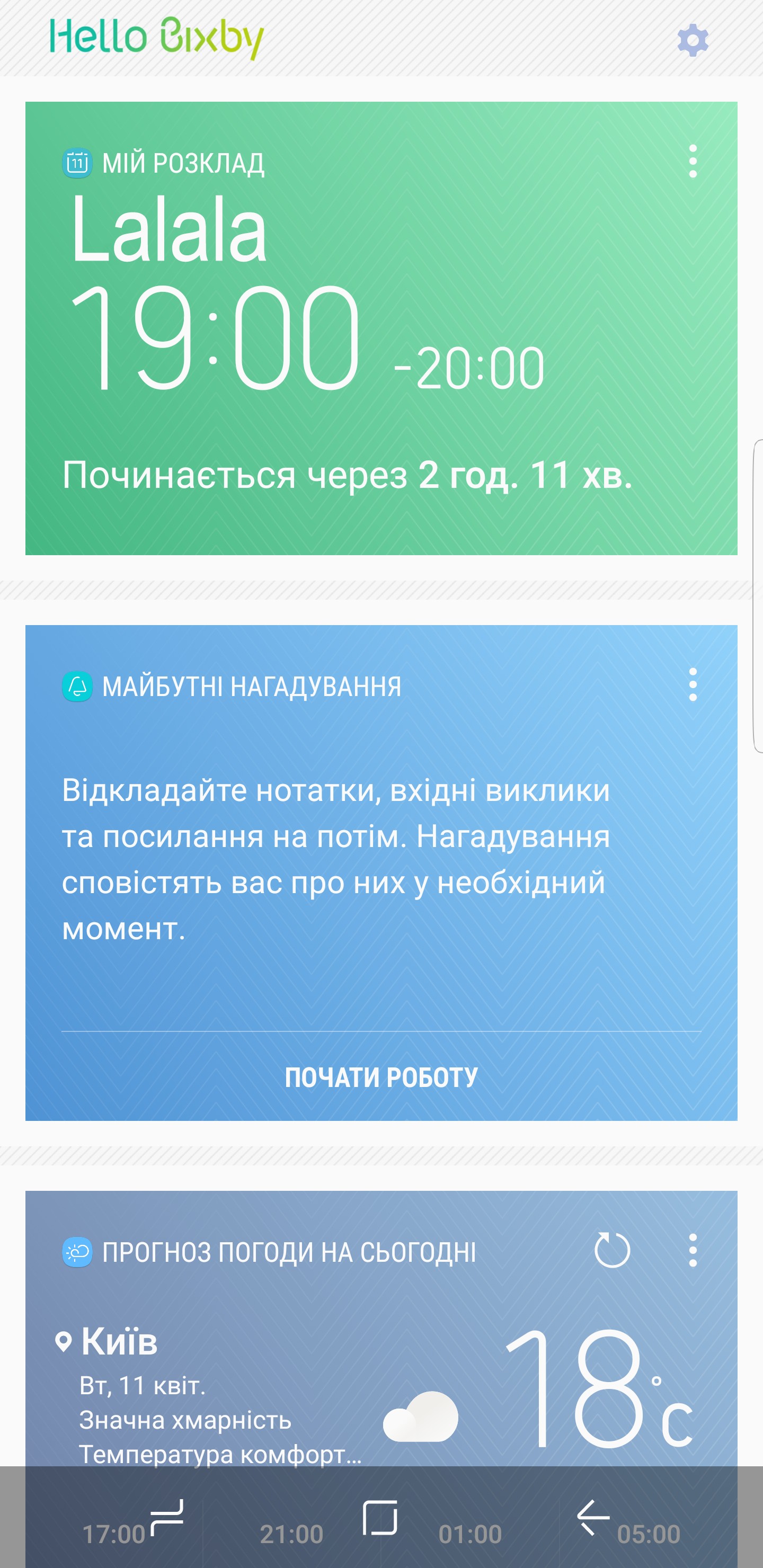The height and width of the screenshot is (1568, 763).
Task: Tap the bell icon on the reminders card
Action: (x=77, y=686)
